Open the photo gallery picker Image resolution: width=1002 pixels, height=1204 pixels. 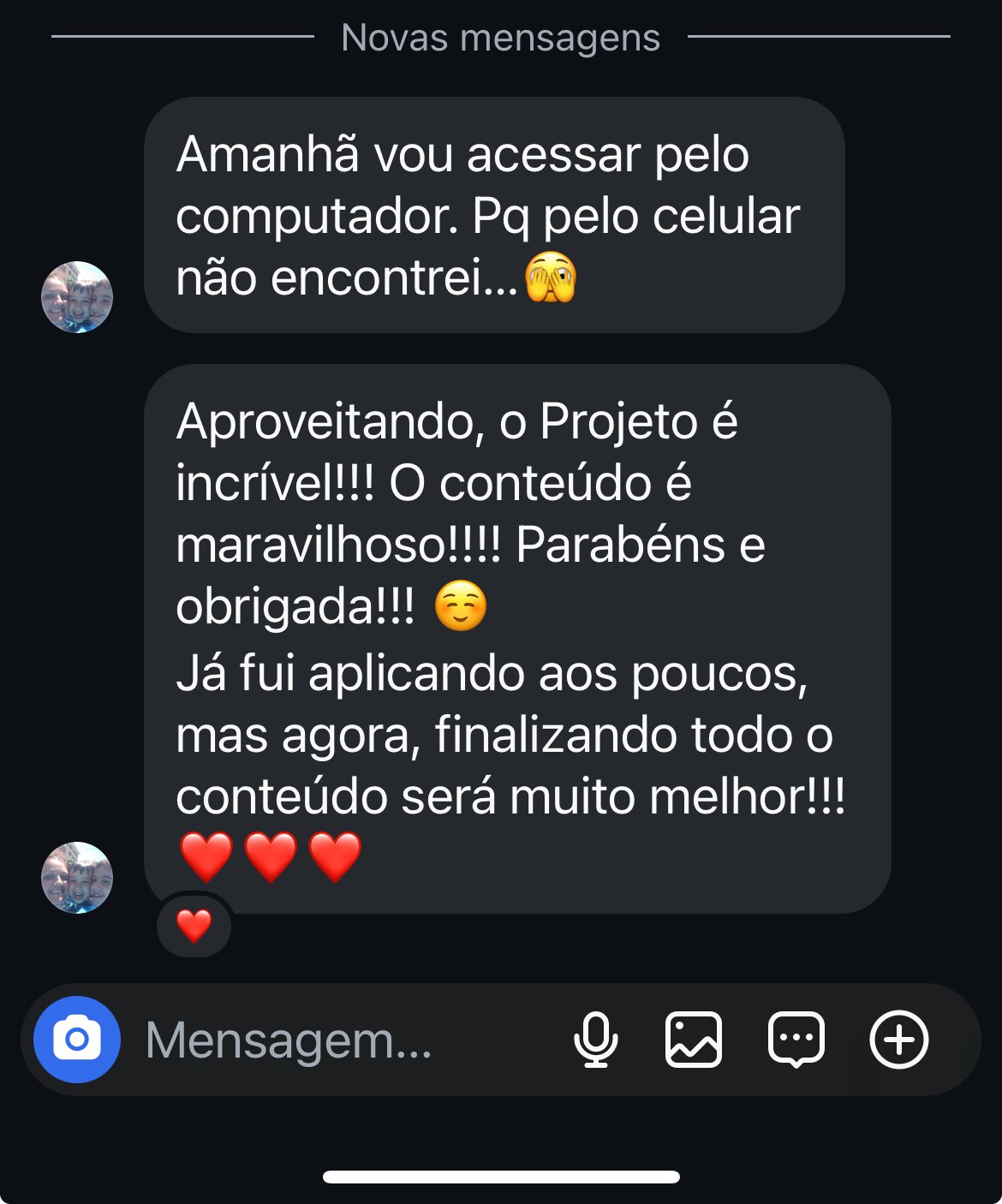(694, 1040)
